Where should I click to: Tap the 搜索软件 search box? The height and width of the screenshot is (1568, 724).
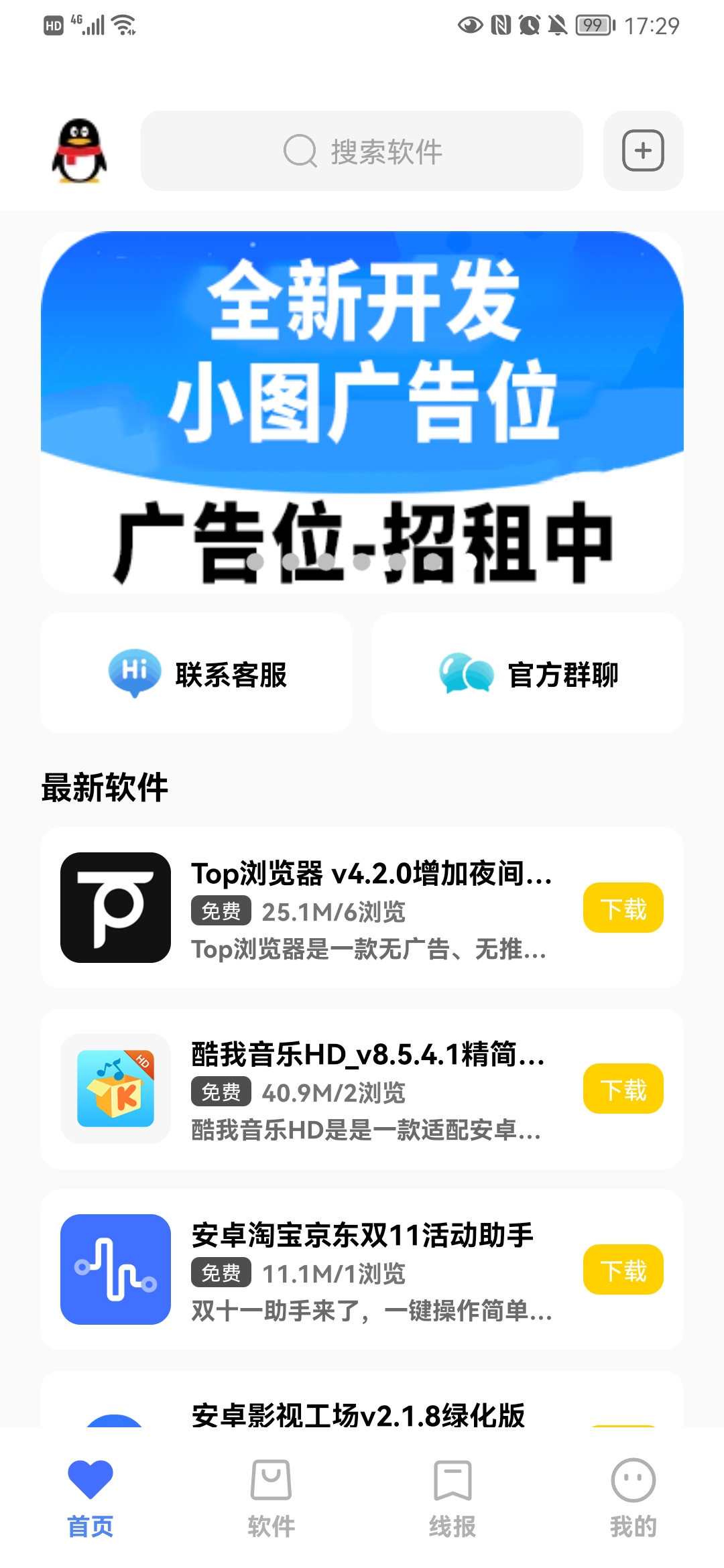pos(362,151)
